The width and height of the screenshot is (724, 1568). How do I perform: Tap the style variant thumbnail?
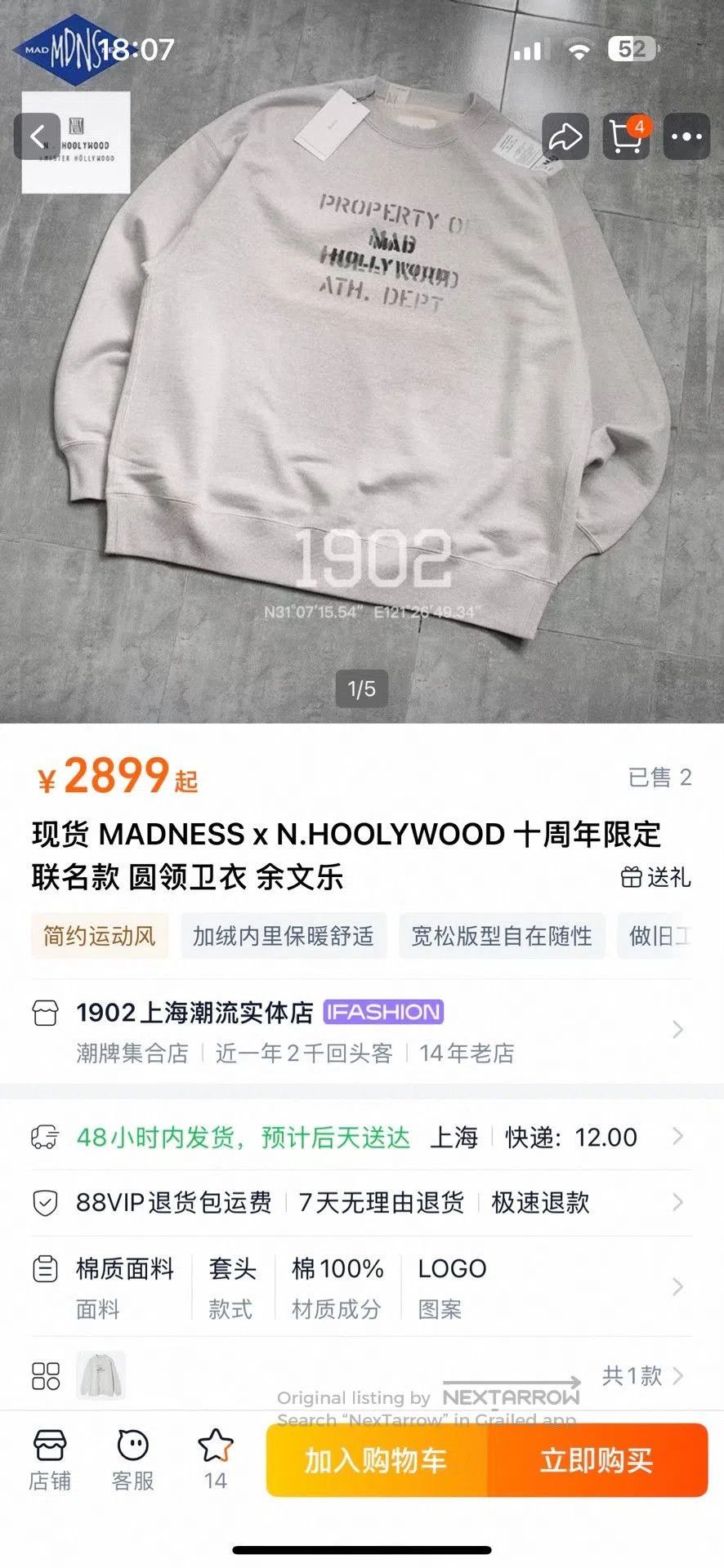[101, 1375]
